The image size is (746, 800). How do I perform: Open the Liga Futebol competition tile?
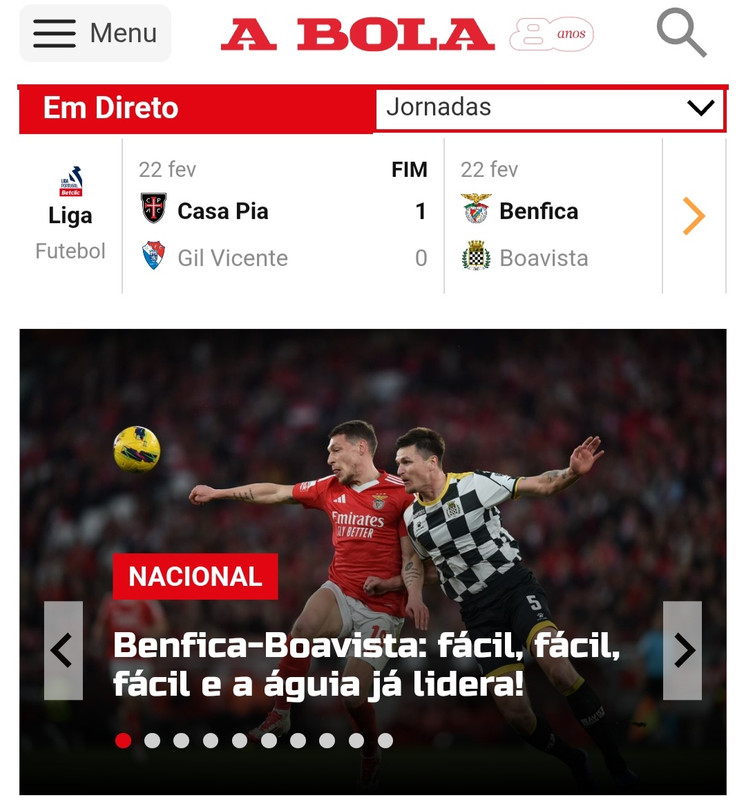(x=70, y=215)
